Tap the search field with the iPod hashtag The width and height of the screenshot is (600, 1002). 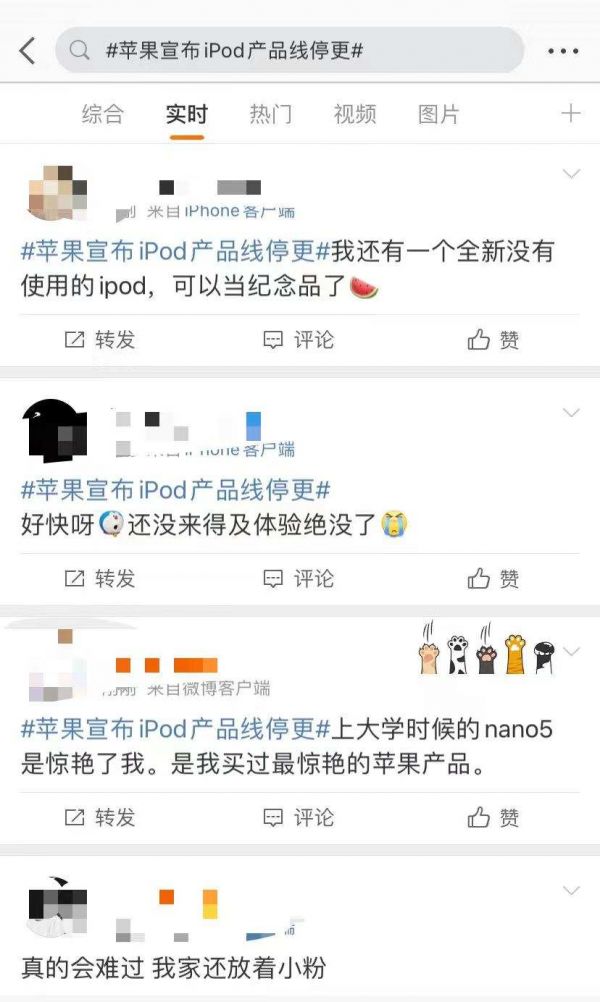290,50
